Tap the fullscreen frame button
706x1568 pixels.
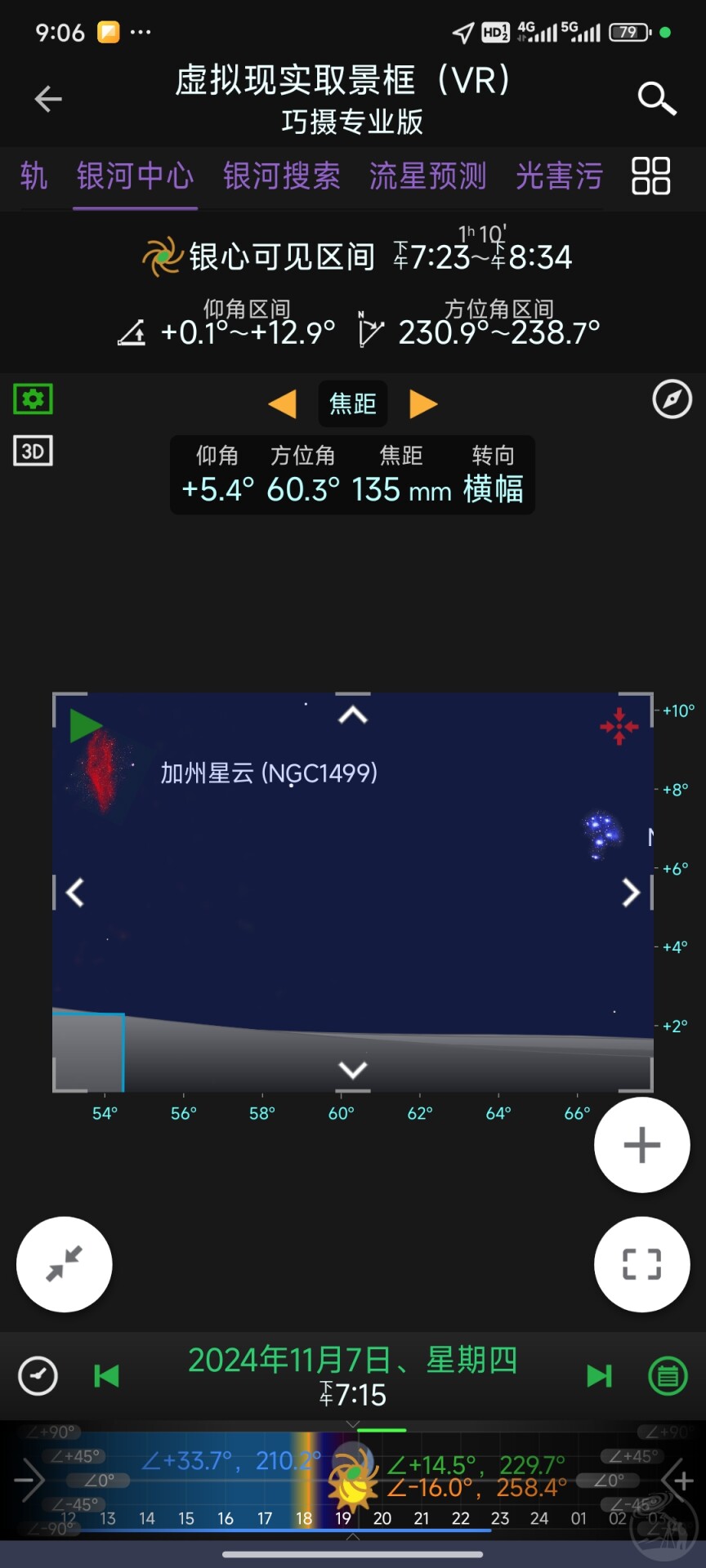[641, 1264]
